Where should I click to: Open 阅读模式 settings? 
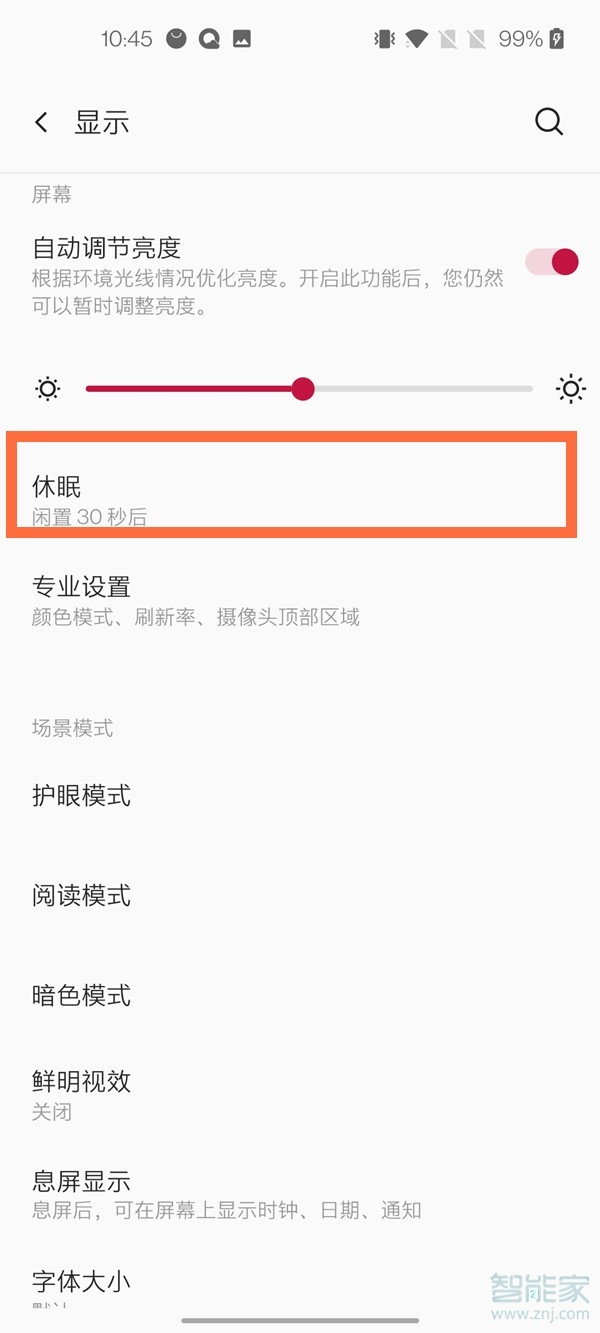[x=300, y=896]
